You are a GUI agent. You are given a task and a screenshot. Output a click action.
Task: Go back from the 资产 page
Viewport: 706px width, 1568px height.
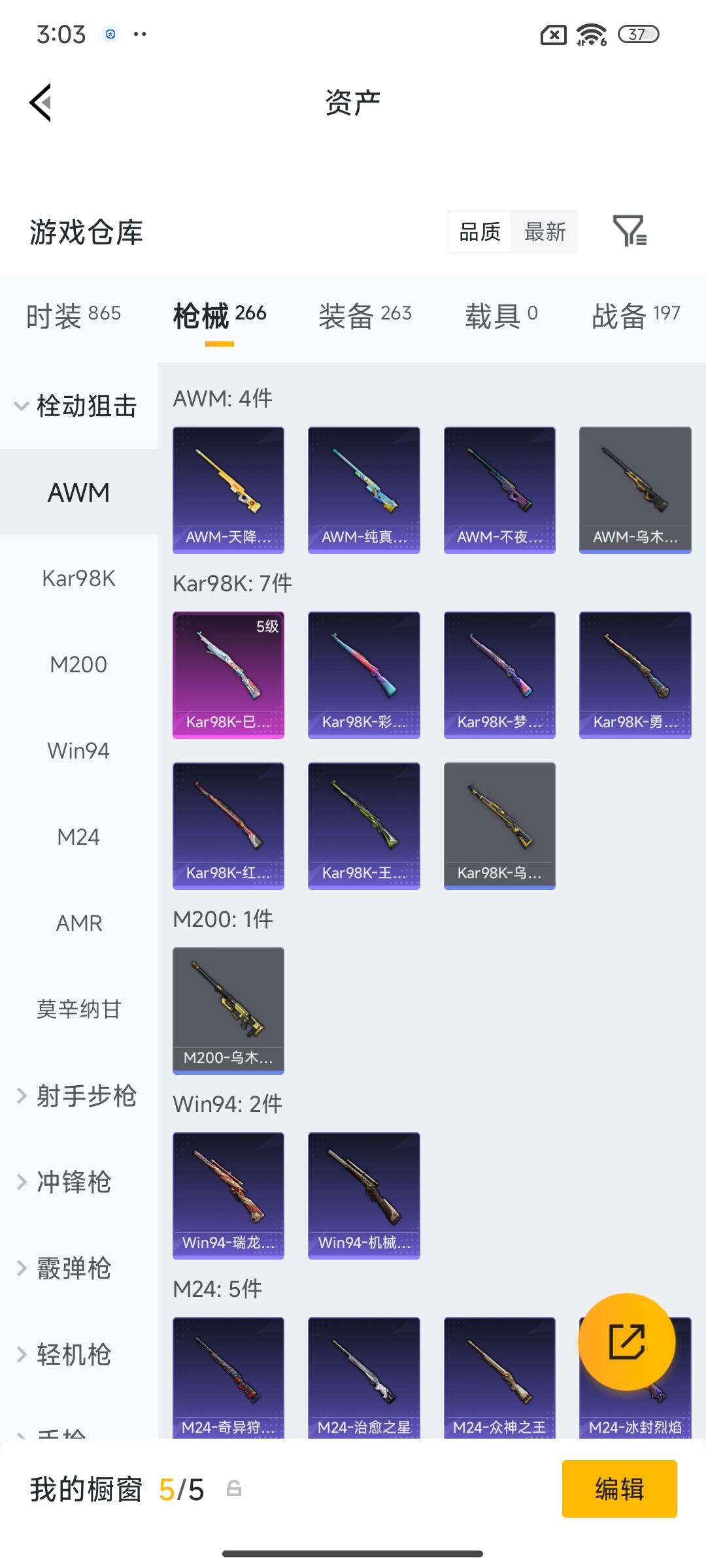coord(41,103)
